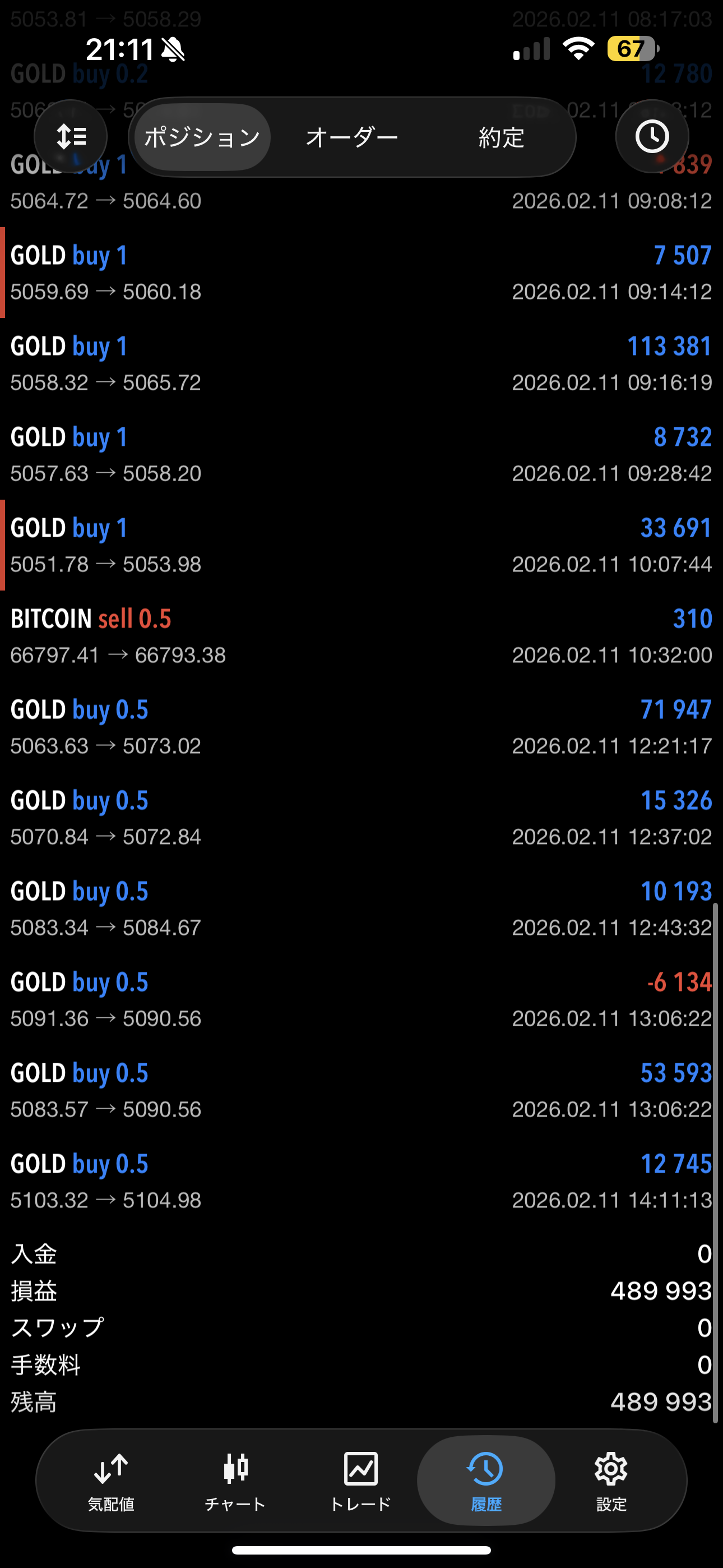Switch to the オーダー tab
Screen dimensions: 723x1568
pyautogui.click(x=352, y=137)
